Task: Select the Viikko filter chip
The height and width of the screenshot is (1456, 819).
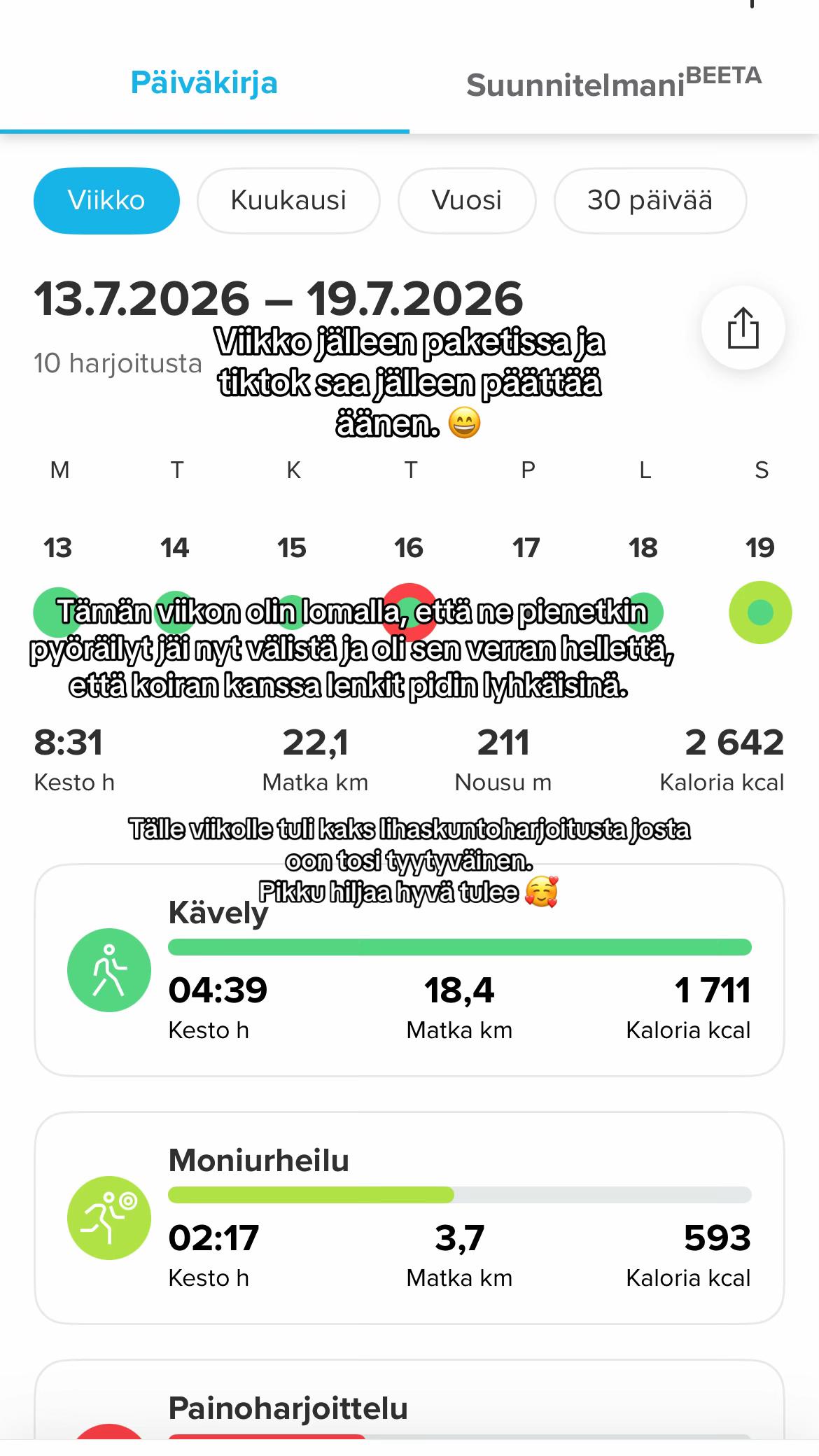Action: coord(106,200)
